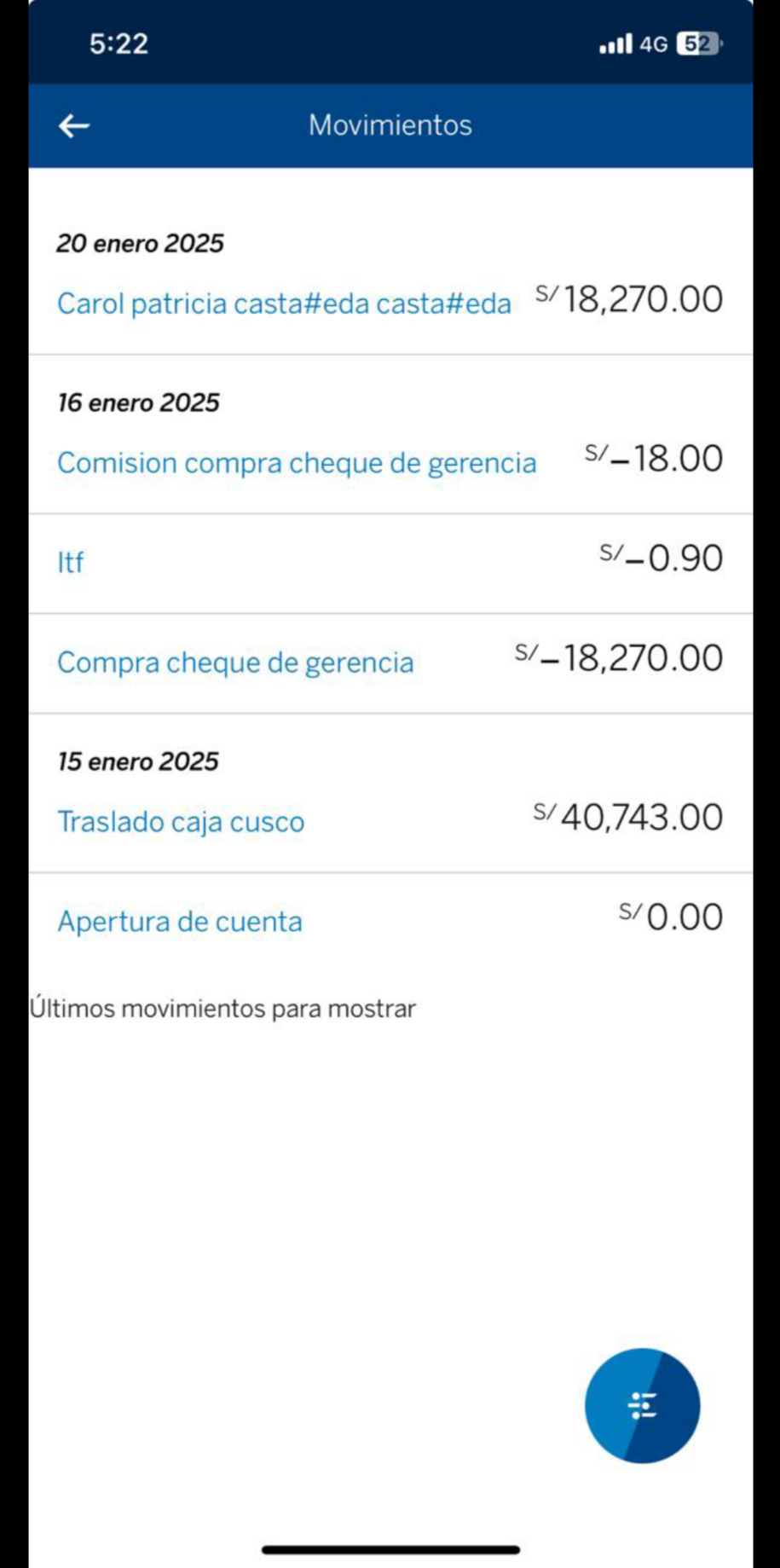Screen dimensions: 780x1568
Task: View Comision compra cheque de gerencia details
Action: point(297,463)
